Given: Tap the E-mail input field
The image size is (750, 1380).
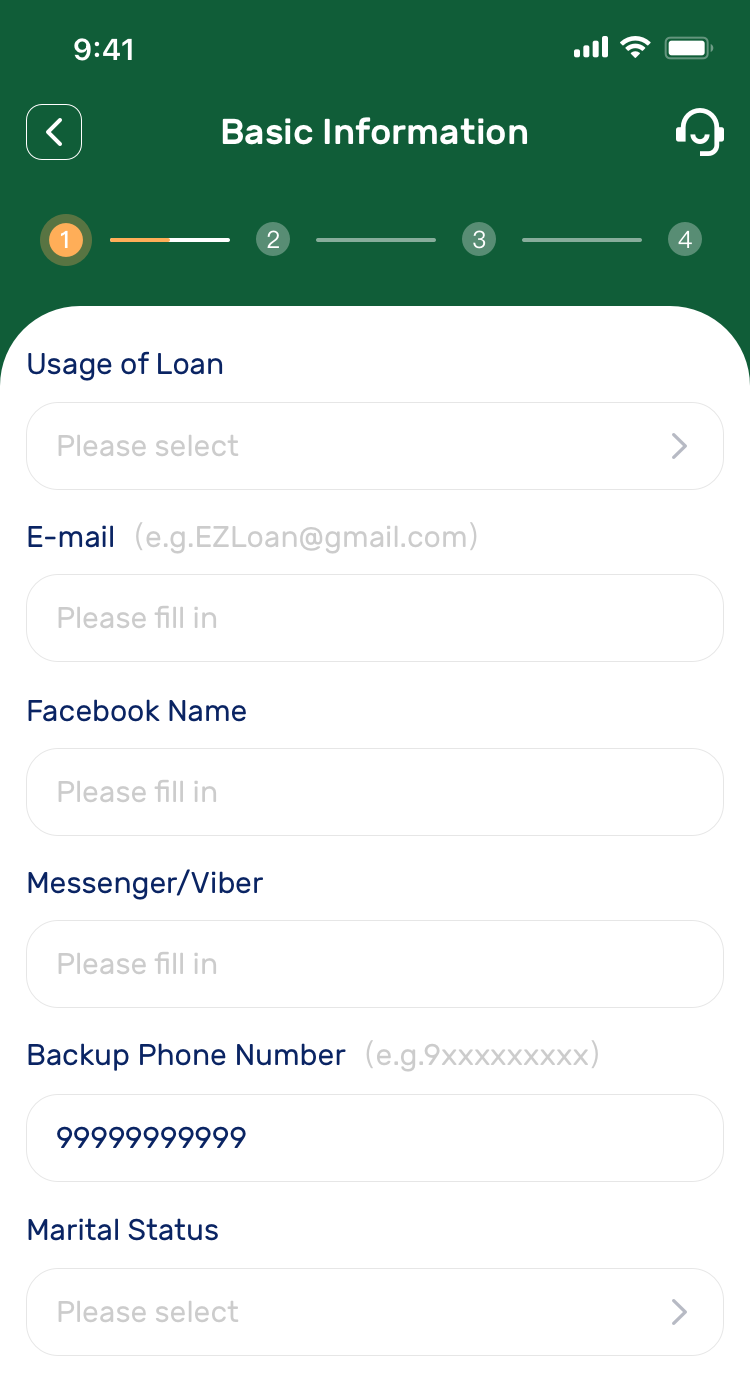Looking at the screenshot, I should [375, 618].
